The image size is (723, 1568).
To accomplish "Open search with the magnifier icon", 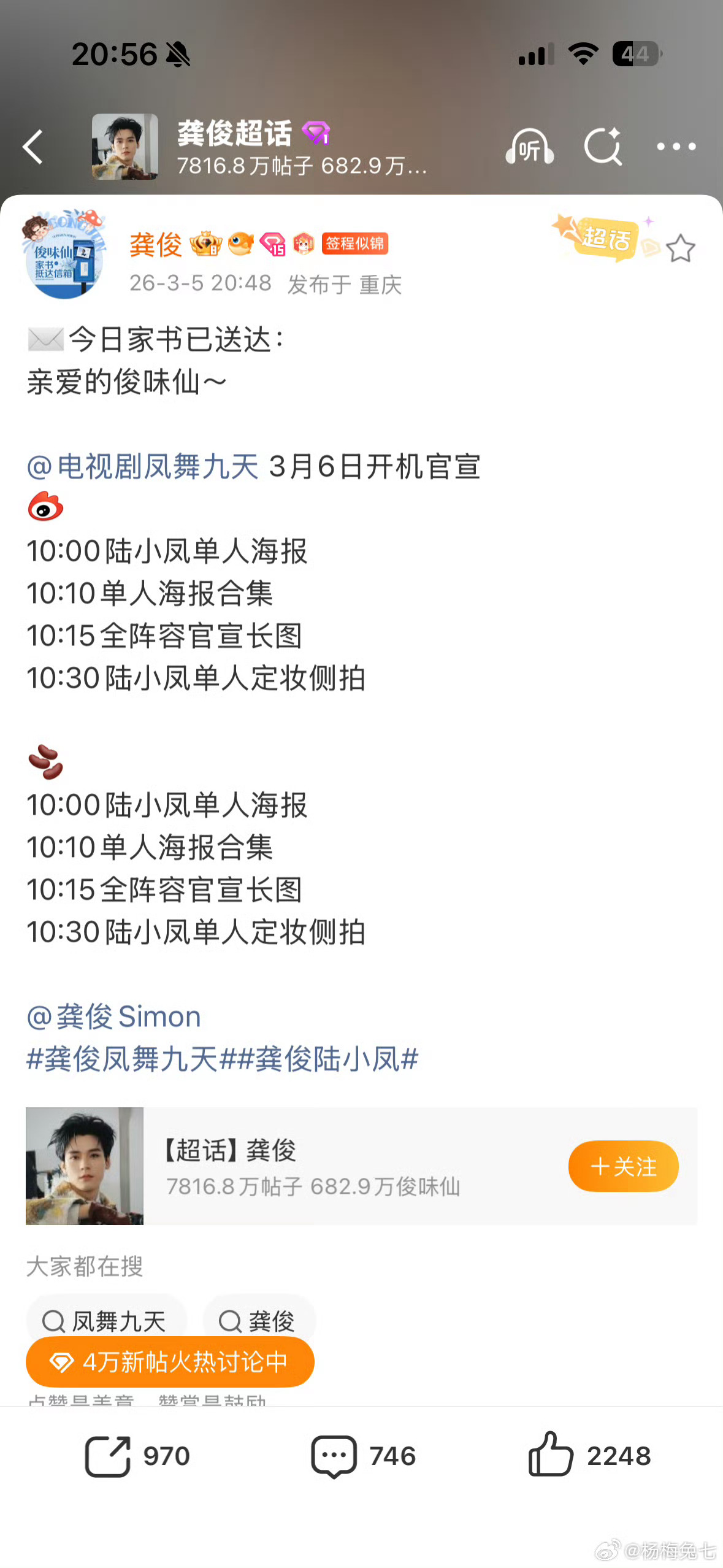I will pyautogui.click(x=605, y=147).
